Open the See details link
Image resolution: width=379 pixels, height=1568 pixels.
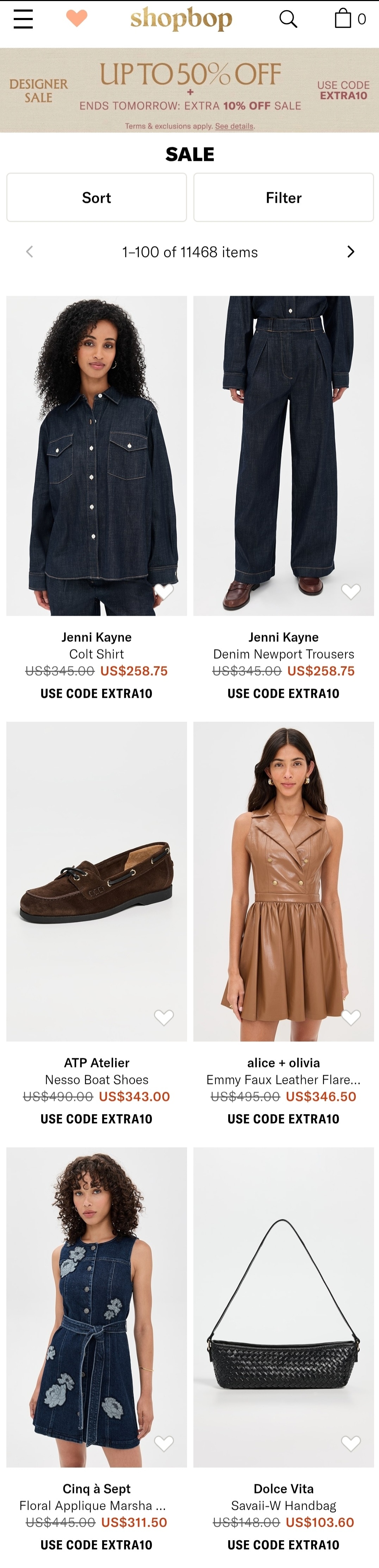234,126
